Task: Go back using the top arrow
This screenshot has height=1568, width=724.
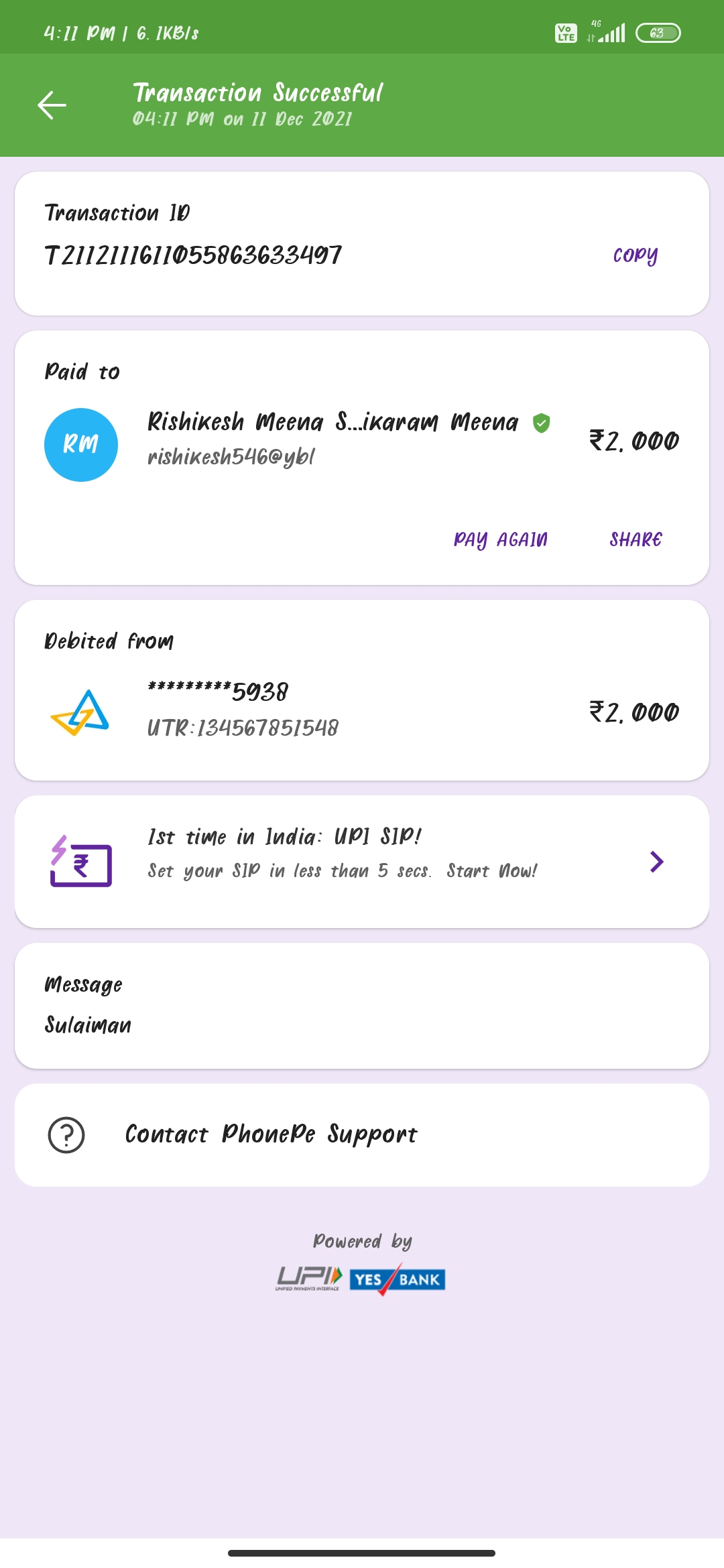Action: 52,105
